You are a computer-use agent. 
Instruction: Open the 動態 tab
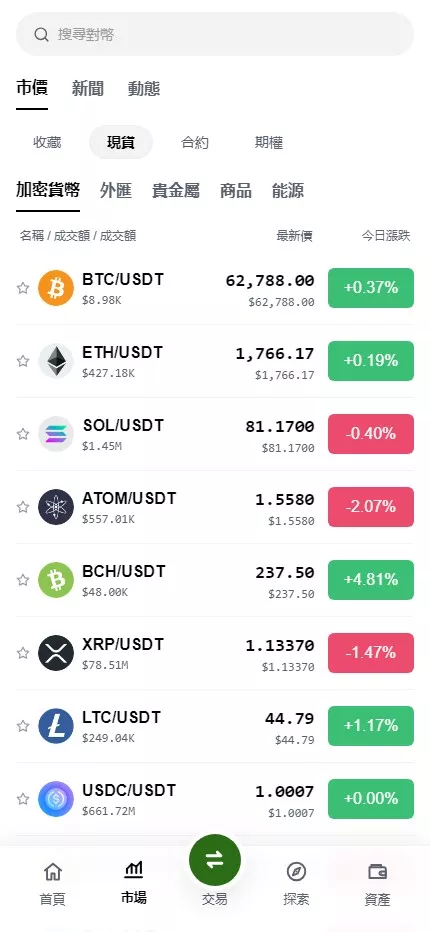pos(144,89)
